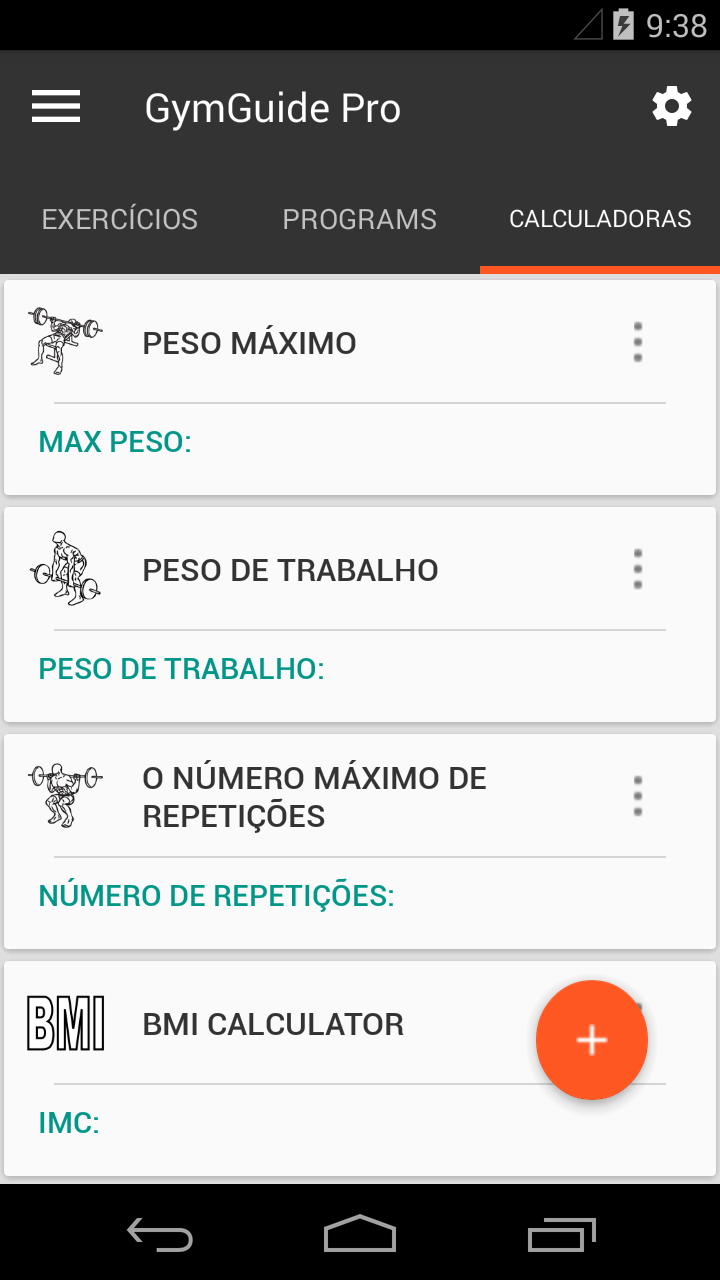Screen dimensions: 720x1280
Task: Open overflow menu for Peso Máximo
Action: click(x=638, y=343)
